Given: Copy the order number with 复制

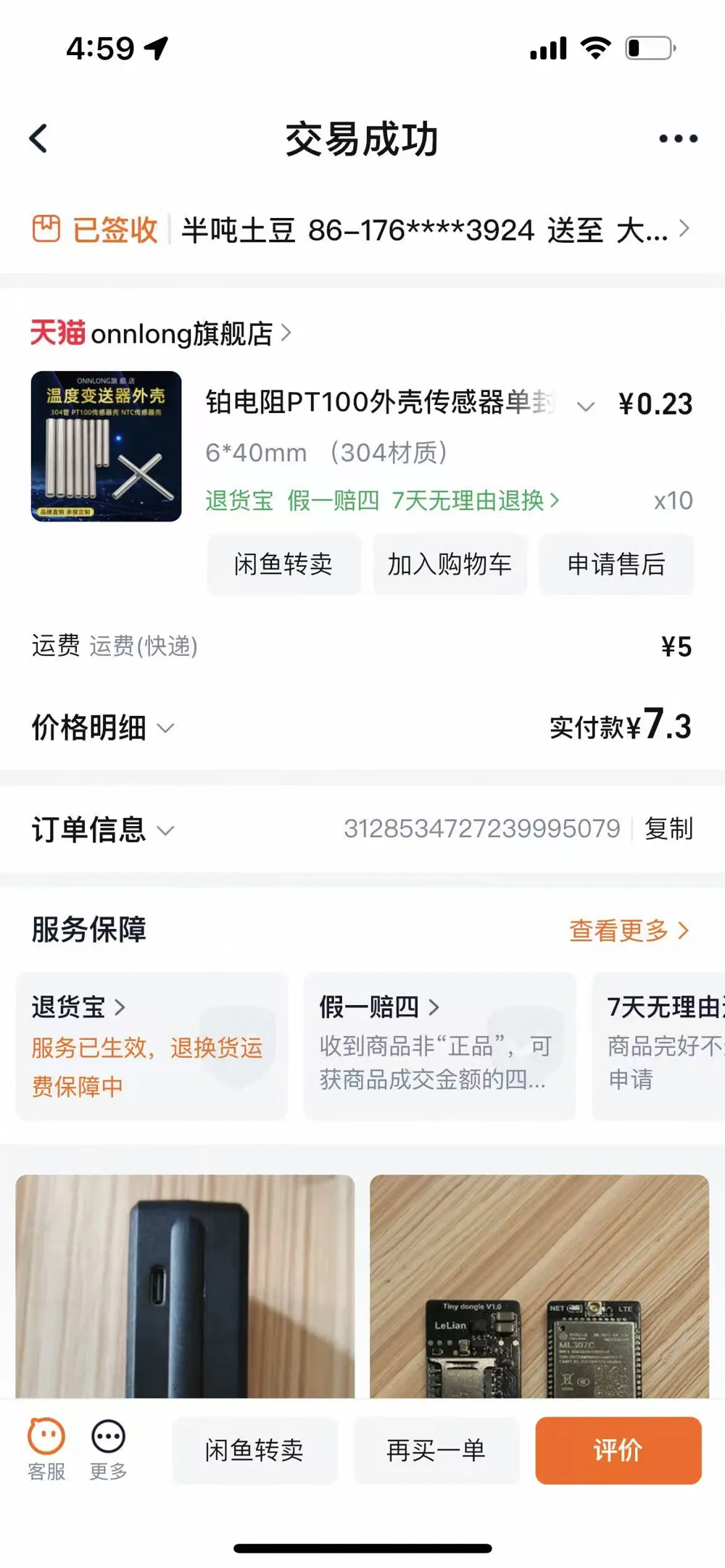Looking at the screenshot, I should pos(668,828).
